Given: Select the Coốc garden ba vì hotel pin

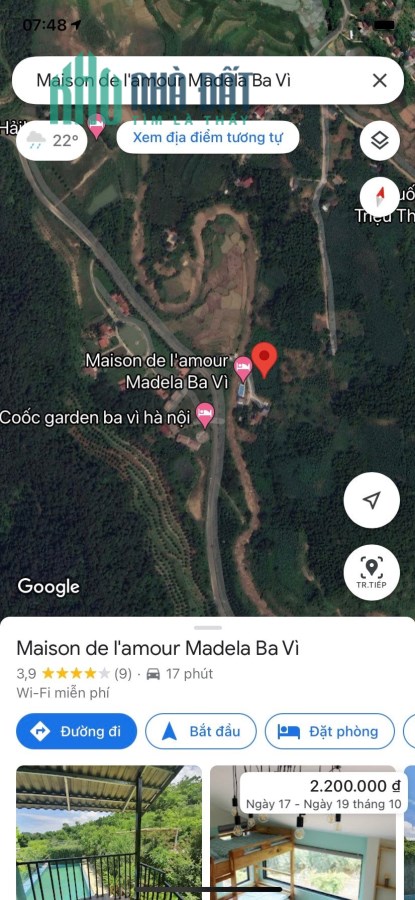Looking at the screenshot, I should pyautogui.click(x=205, y=415).
